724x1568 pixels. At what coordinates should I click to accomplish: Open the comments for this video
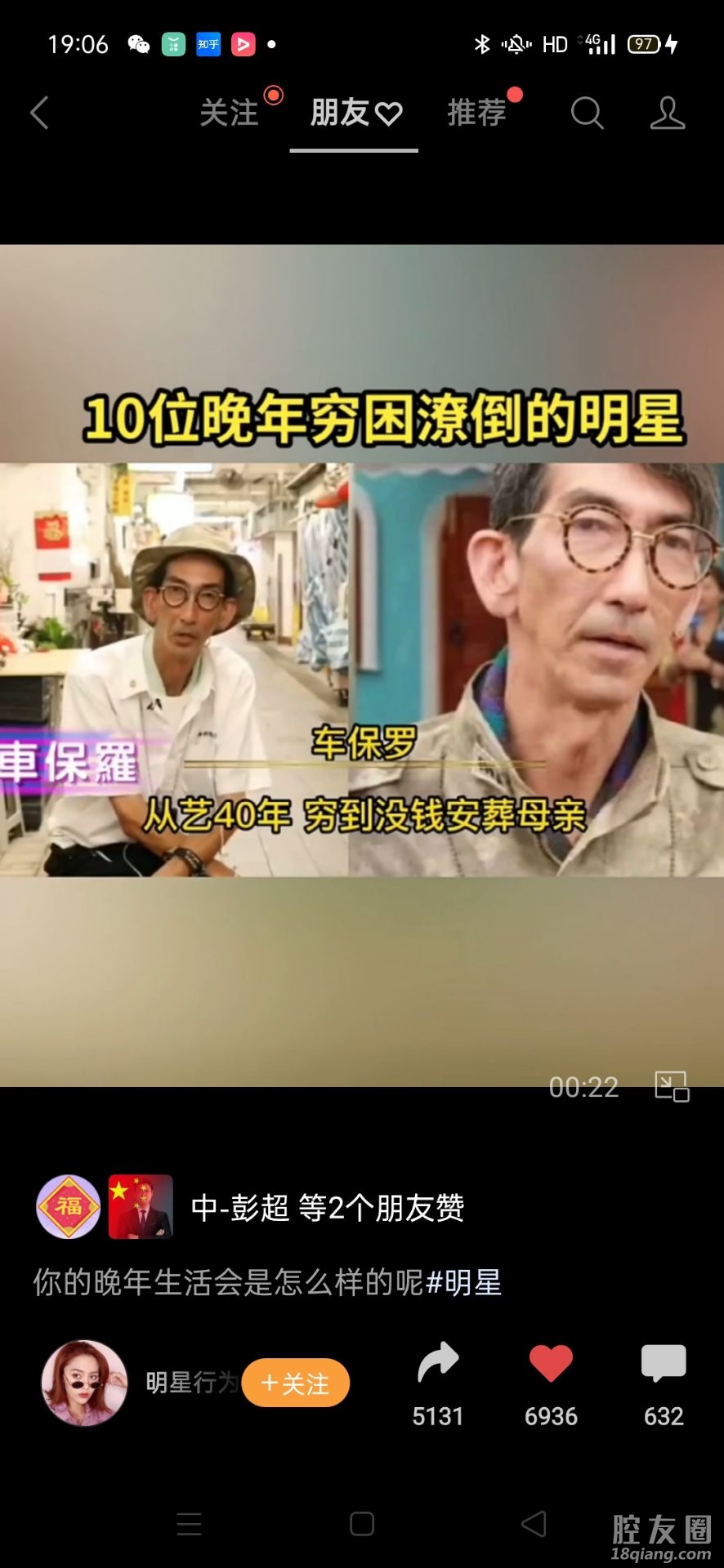click(663, 1365)
